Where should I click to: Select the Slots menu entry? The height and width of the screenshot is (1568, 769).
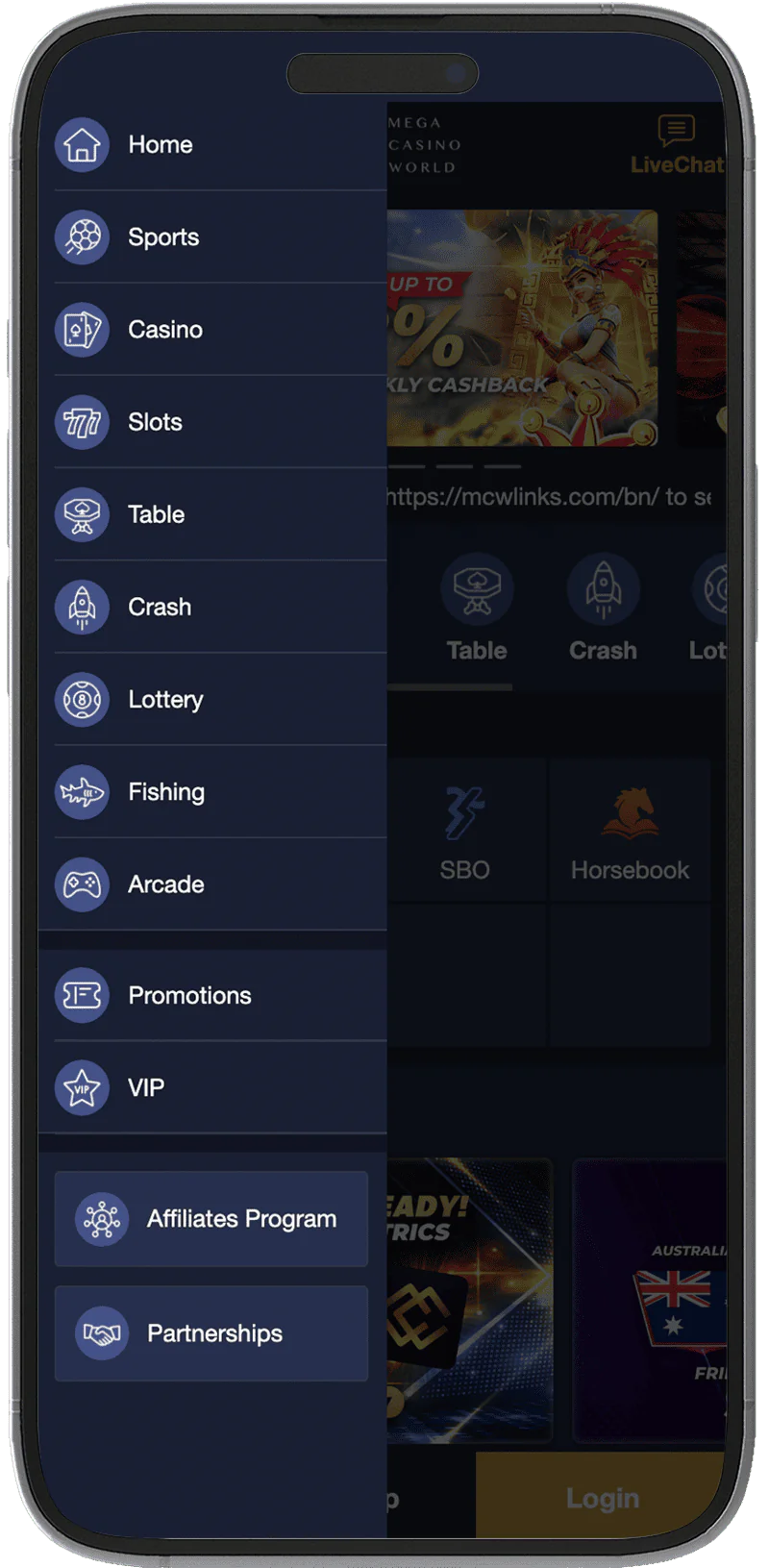pyautogui.click(x=155, y=422)
